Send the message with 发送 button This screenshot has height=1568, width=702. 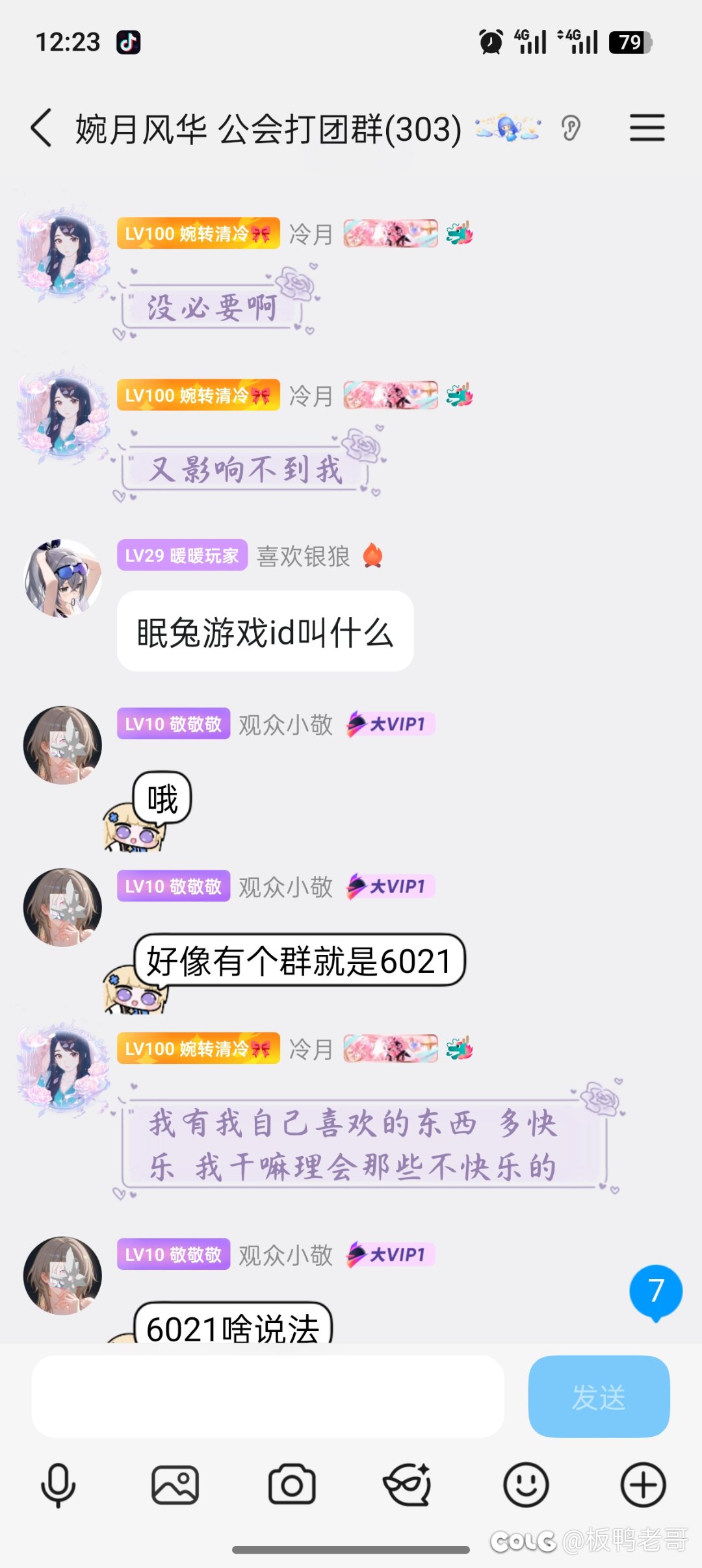click(599, 1396)
